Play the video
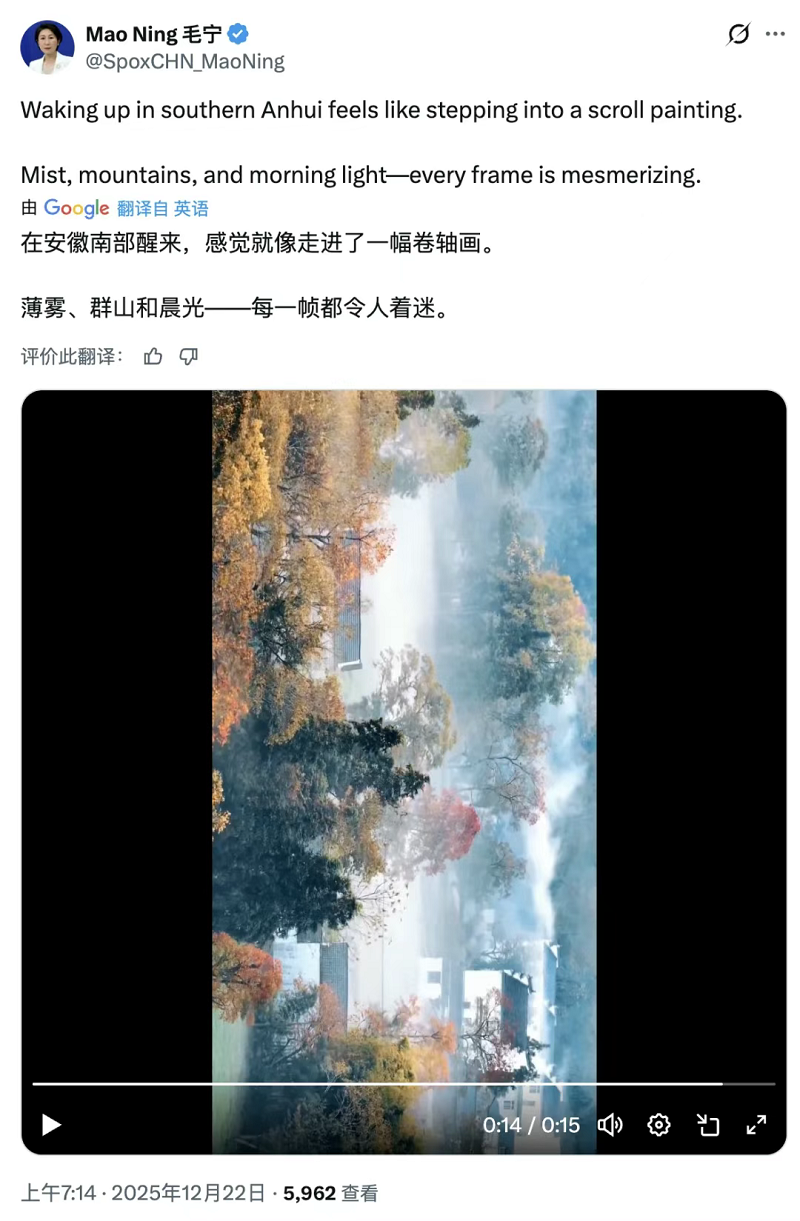 pyautogui.click(x=51, y=1125)
